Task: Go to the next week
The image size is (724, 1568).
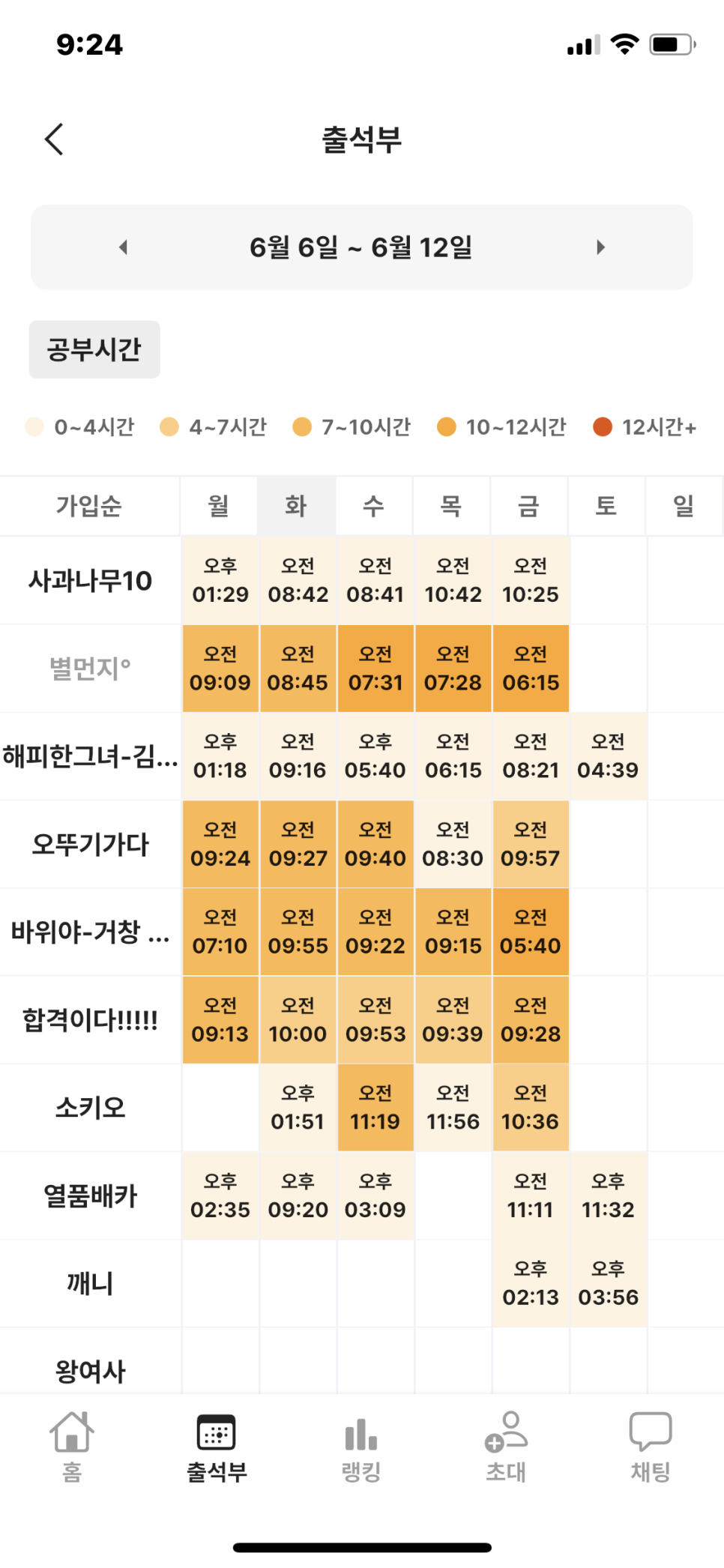Action: pyautogui.click(x=600, y=247)
